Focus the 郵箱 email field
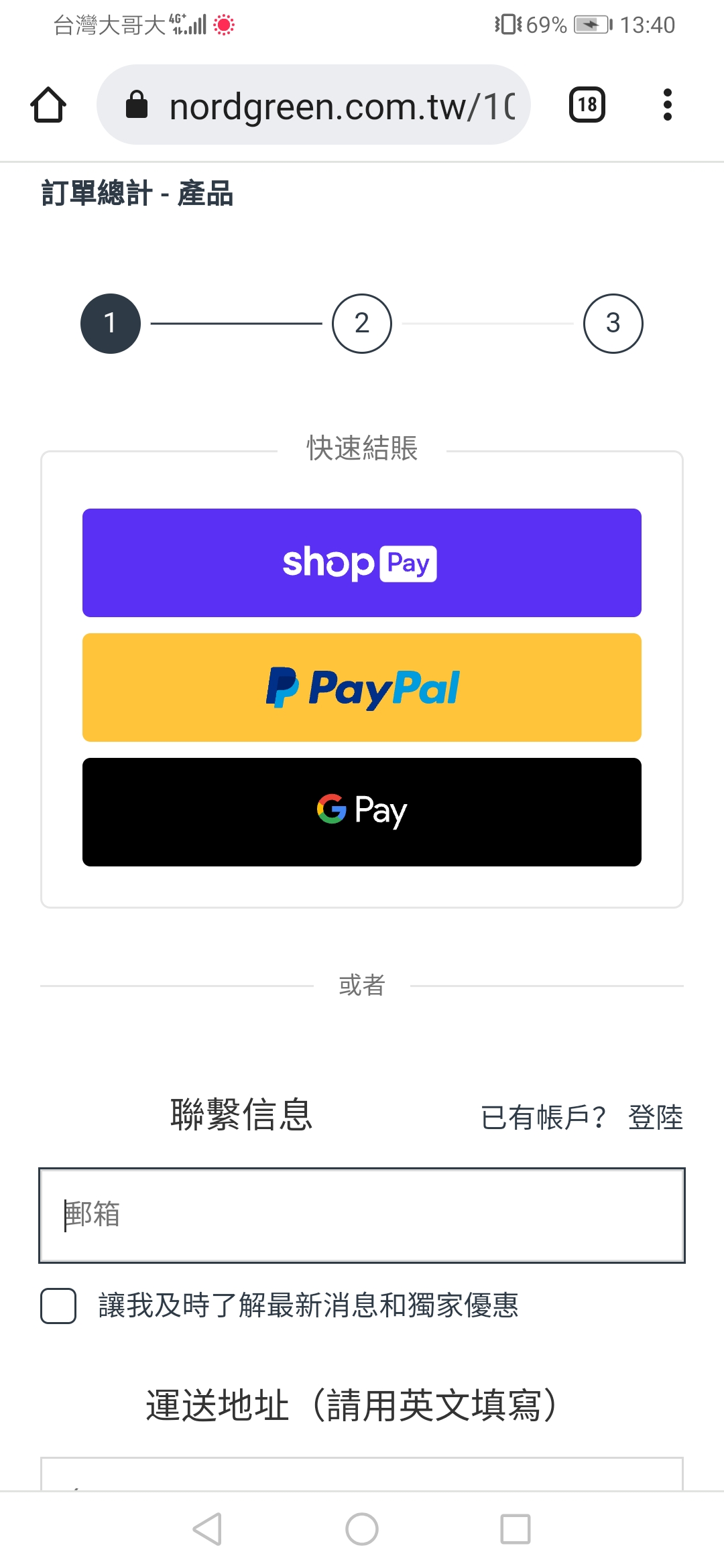The image size is (724, 1568). 362,1216
